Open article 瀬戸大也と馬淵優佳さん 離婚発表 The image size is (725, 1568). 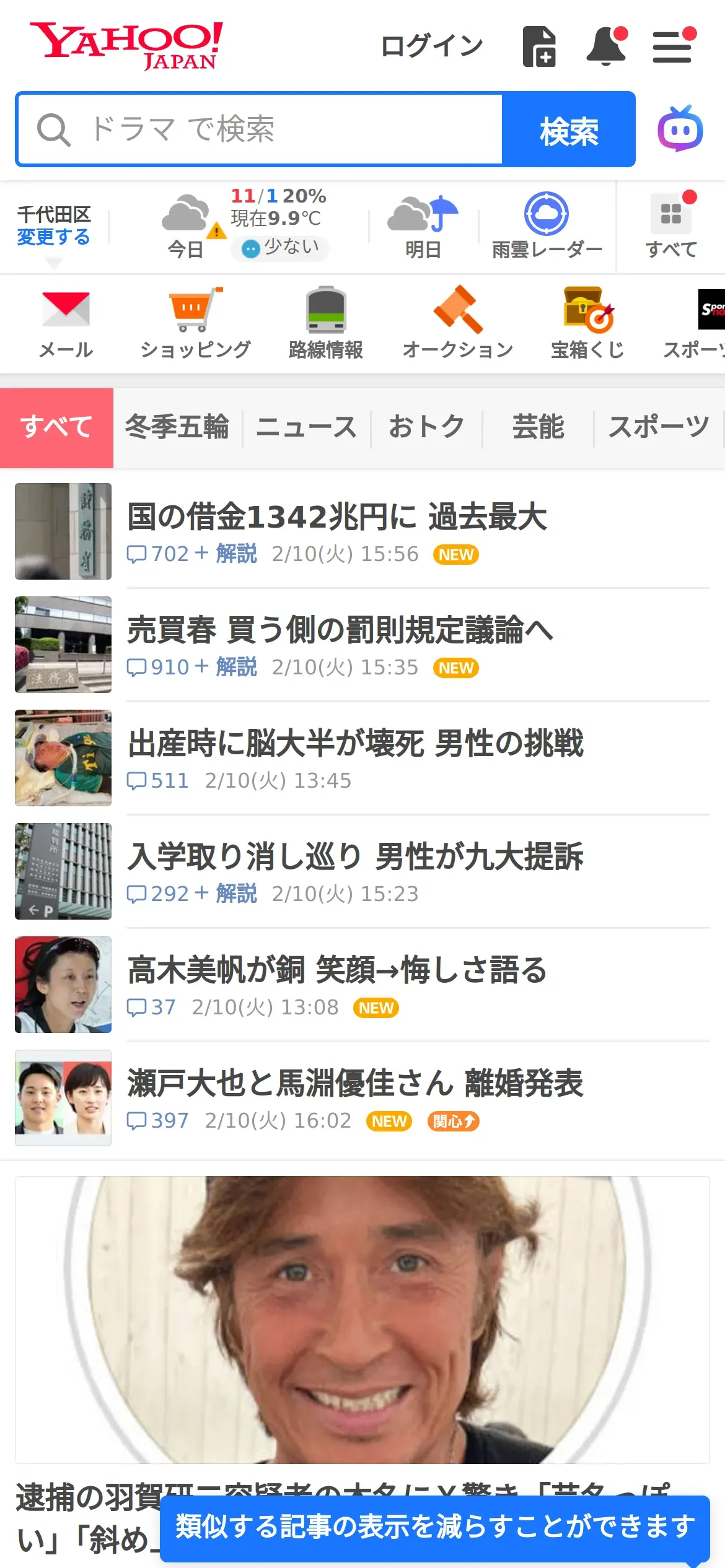click(355, 1084)
